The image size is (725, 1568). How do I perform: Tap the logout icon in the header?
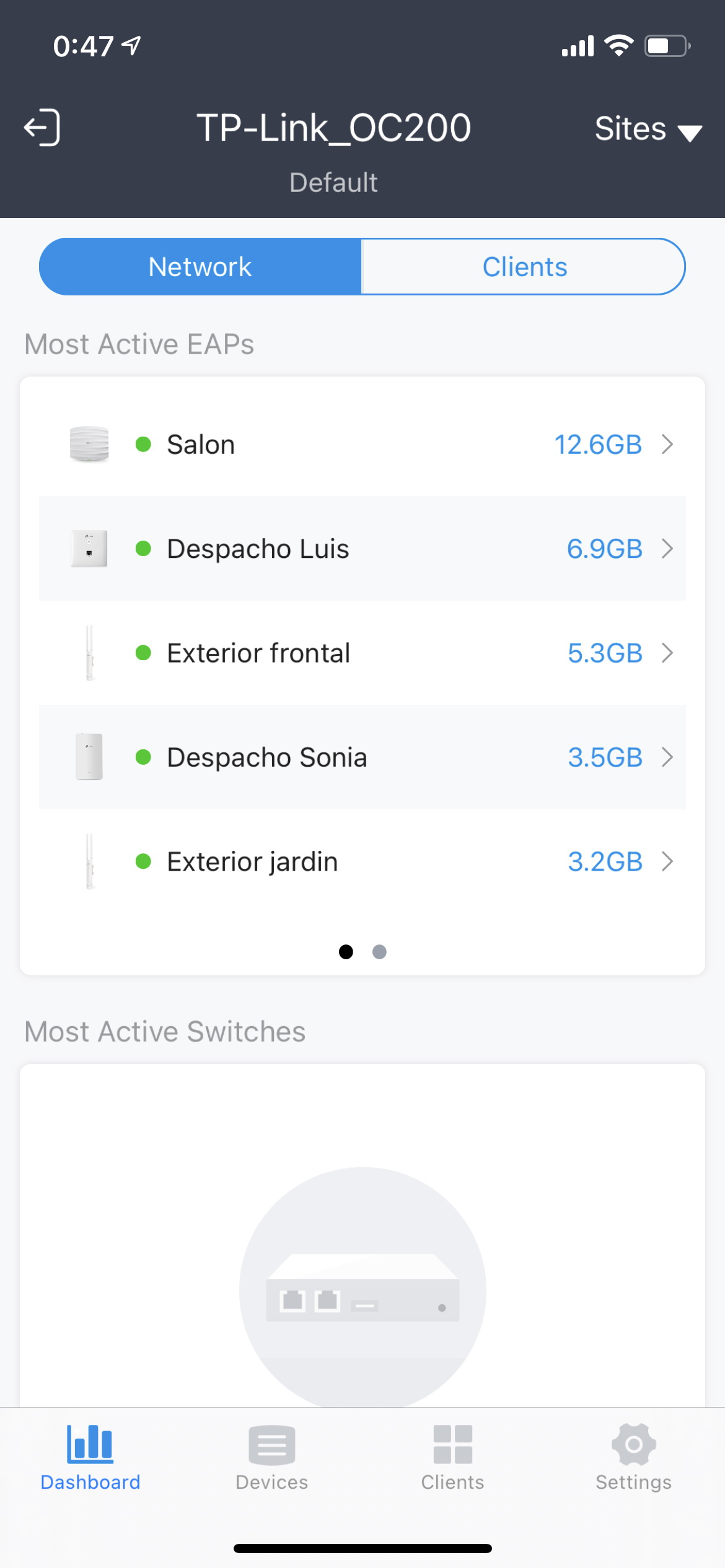[42, 128]
